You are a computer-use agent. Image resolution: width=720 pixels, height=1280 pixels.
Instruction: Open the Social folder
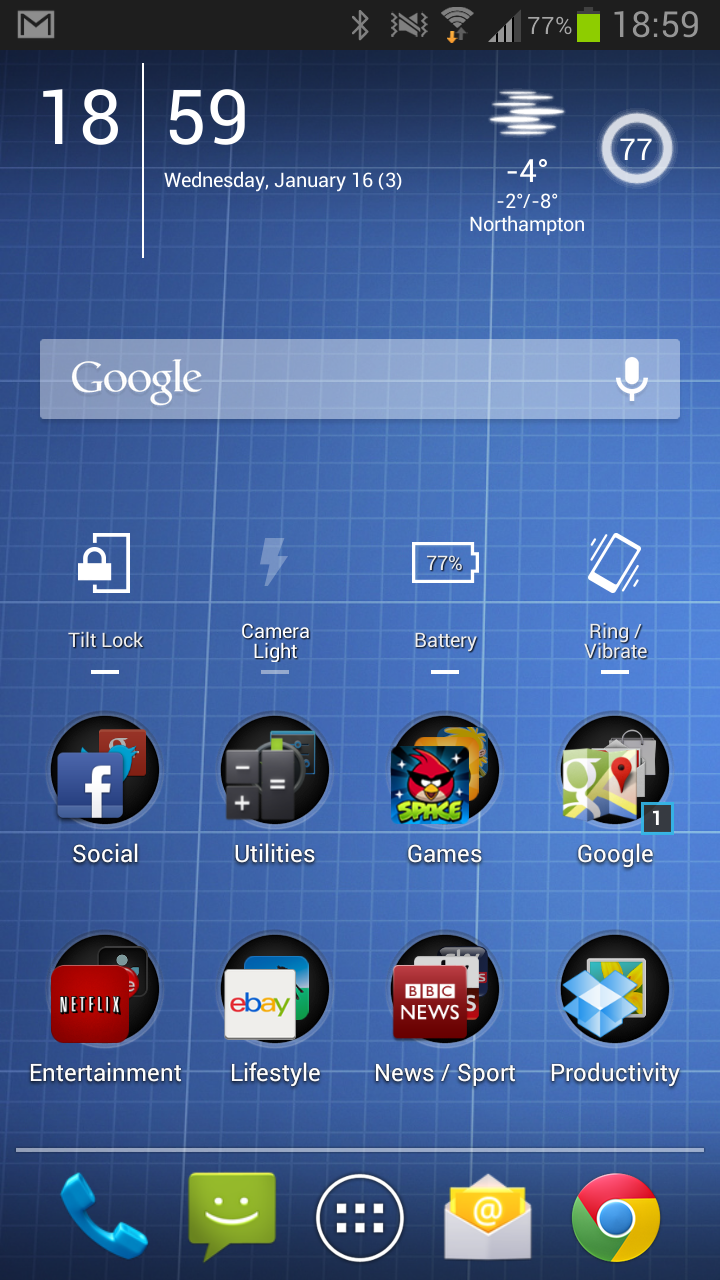point(105,770)
